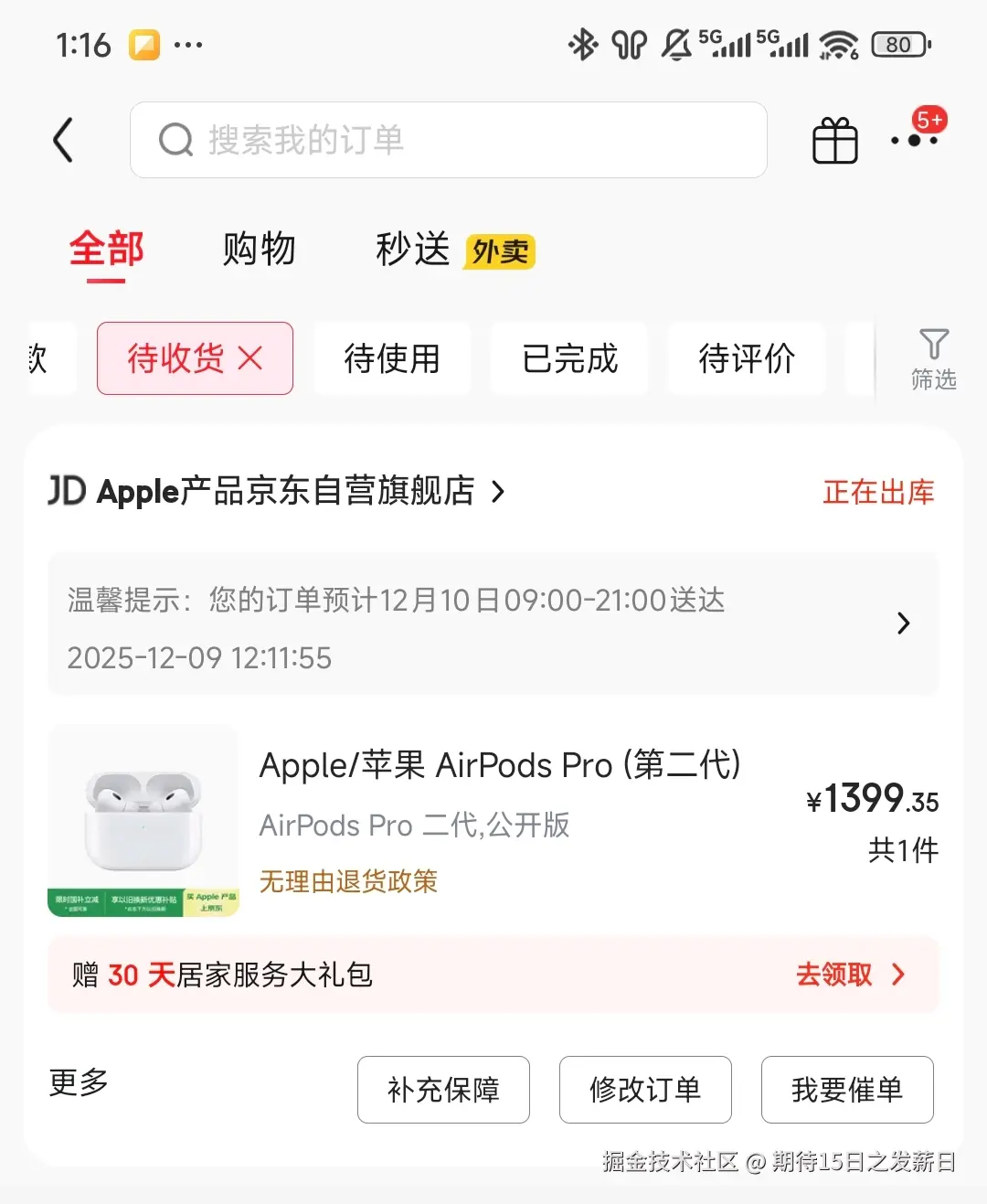
Task: Tap the 外卖 badge beside 秒送
Action: point(499,251)
